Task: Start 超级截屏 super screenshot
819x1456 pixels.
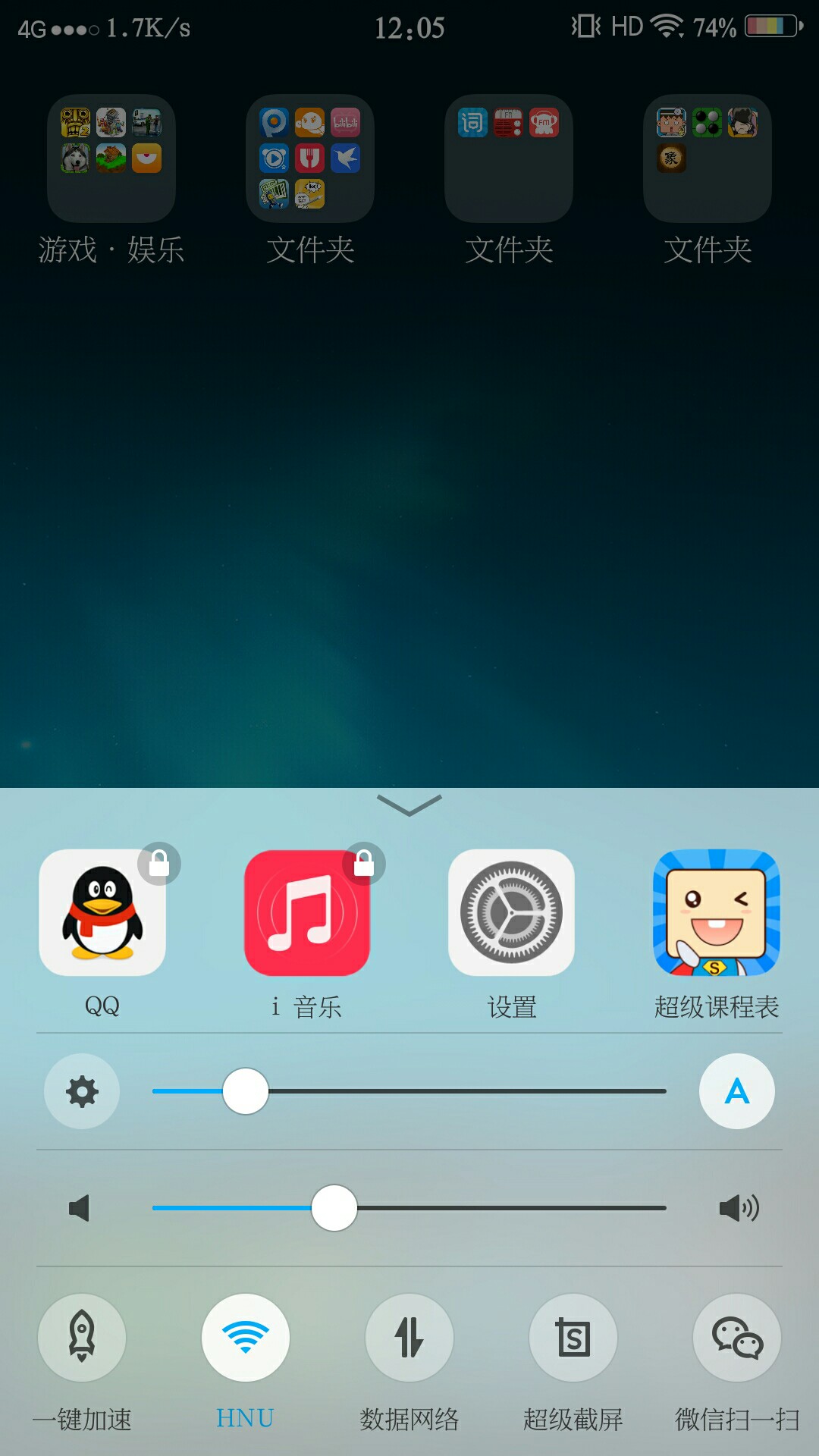Action: pyautogui.click(x=573, y=1338)
